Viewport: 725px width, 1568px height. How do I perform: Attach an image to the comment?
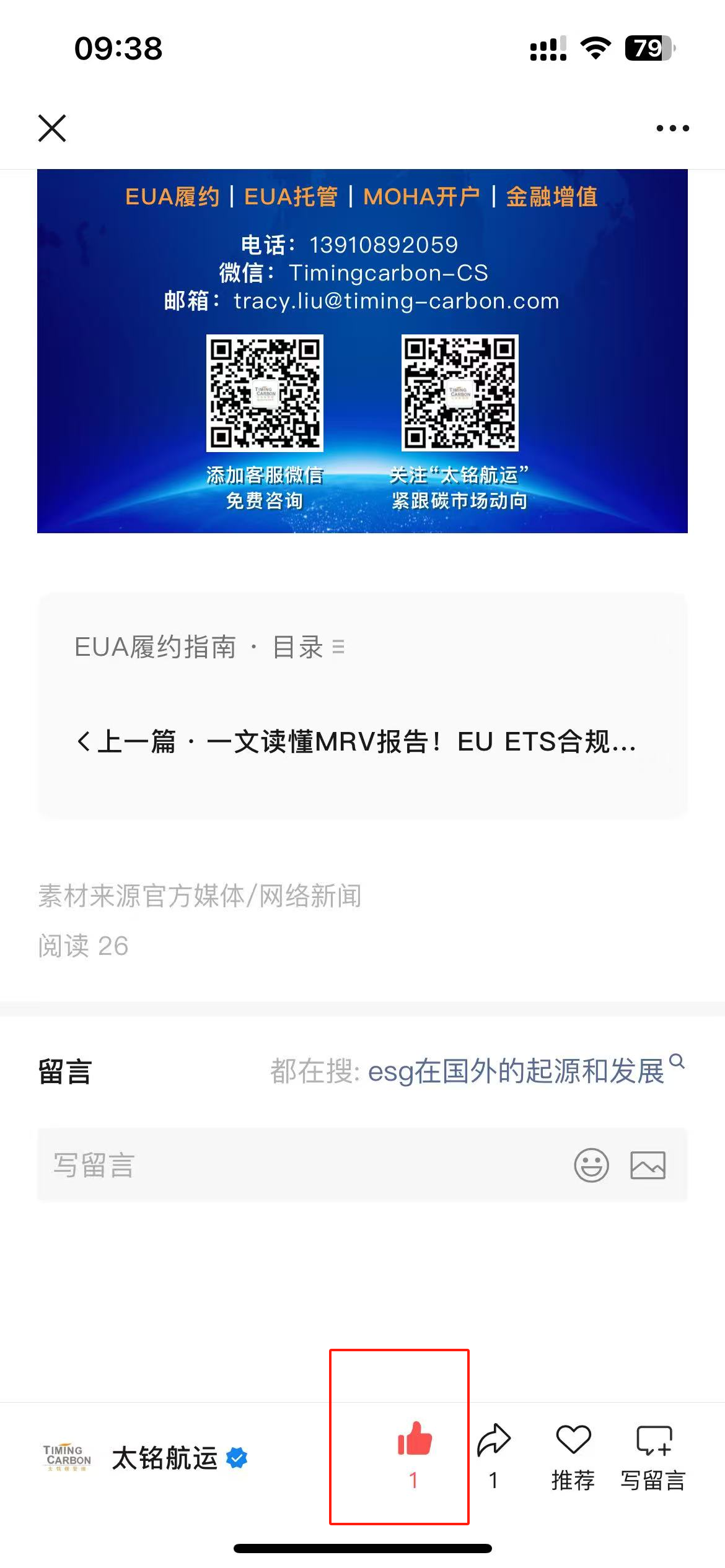point(648,1165)
